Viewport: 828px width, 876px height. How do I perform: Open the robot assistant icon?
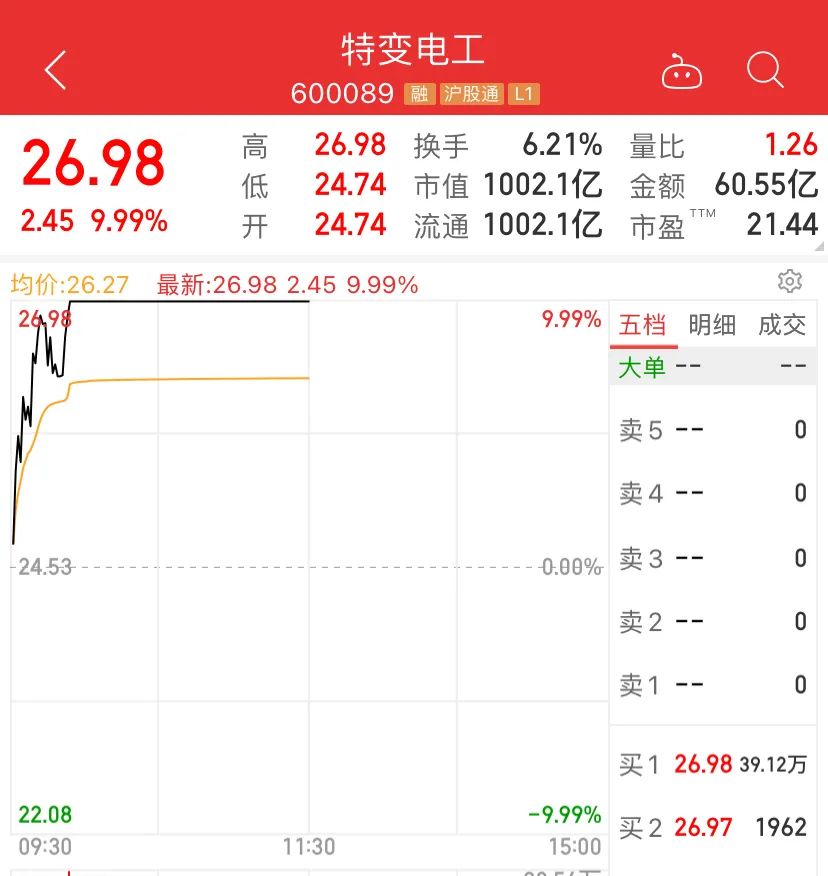click(x=682, y=72)
